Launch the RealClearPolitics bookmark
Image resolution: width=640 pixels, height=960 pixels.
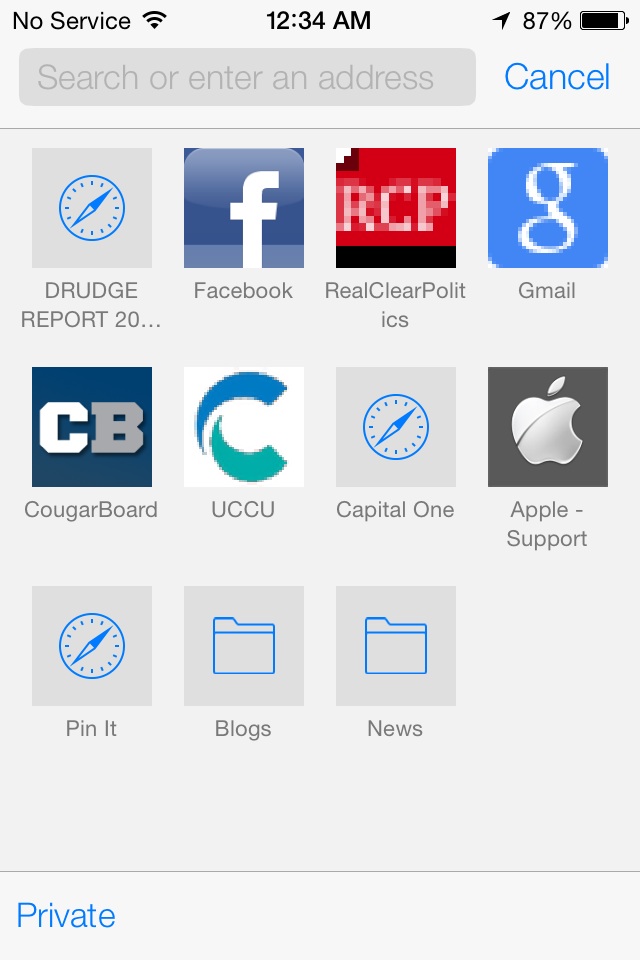click(396, 208)
